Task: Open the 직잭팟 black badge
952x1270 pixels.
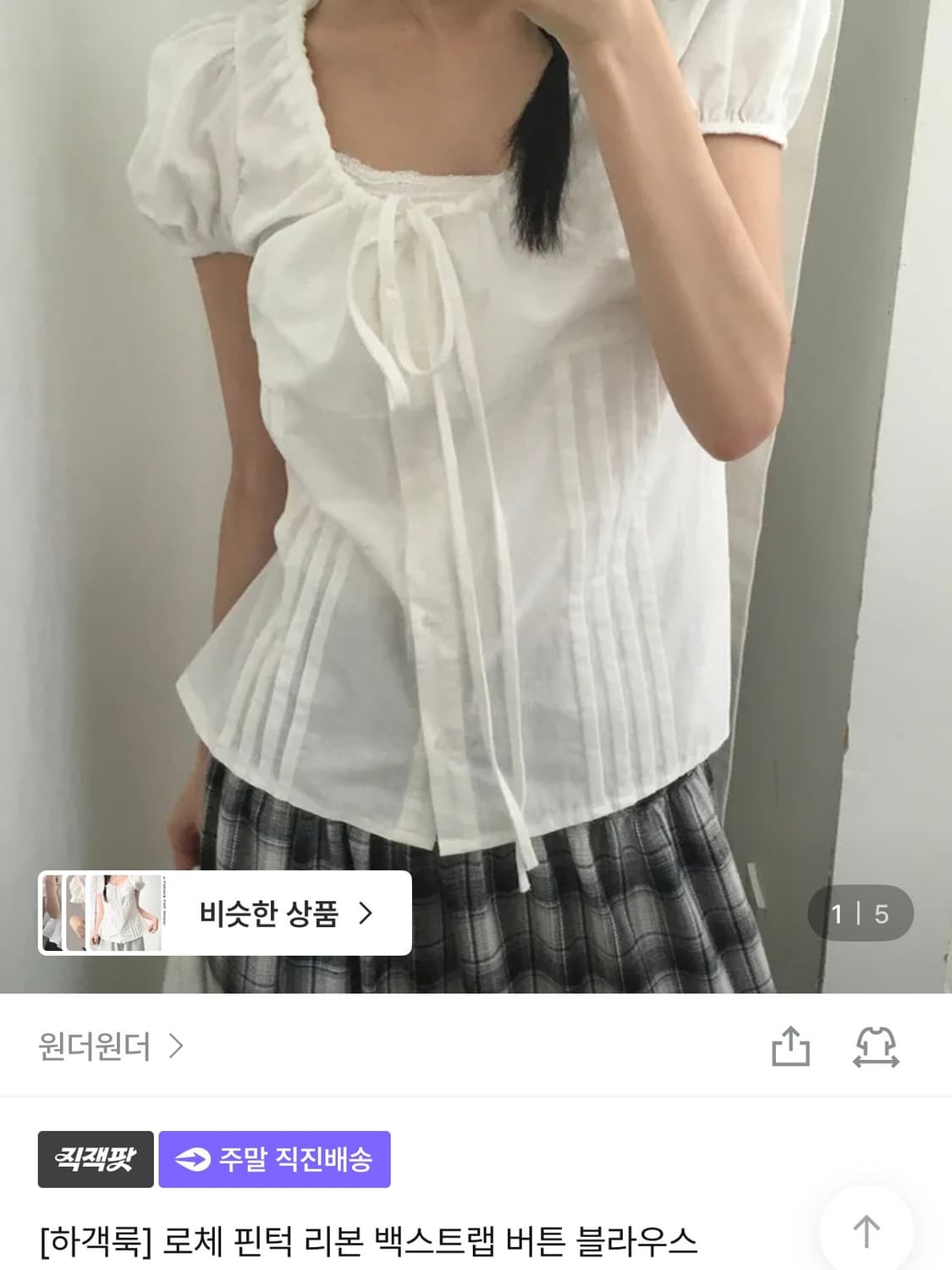Action: point(95,1160)
